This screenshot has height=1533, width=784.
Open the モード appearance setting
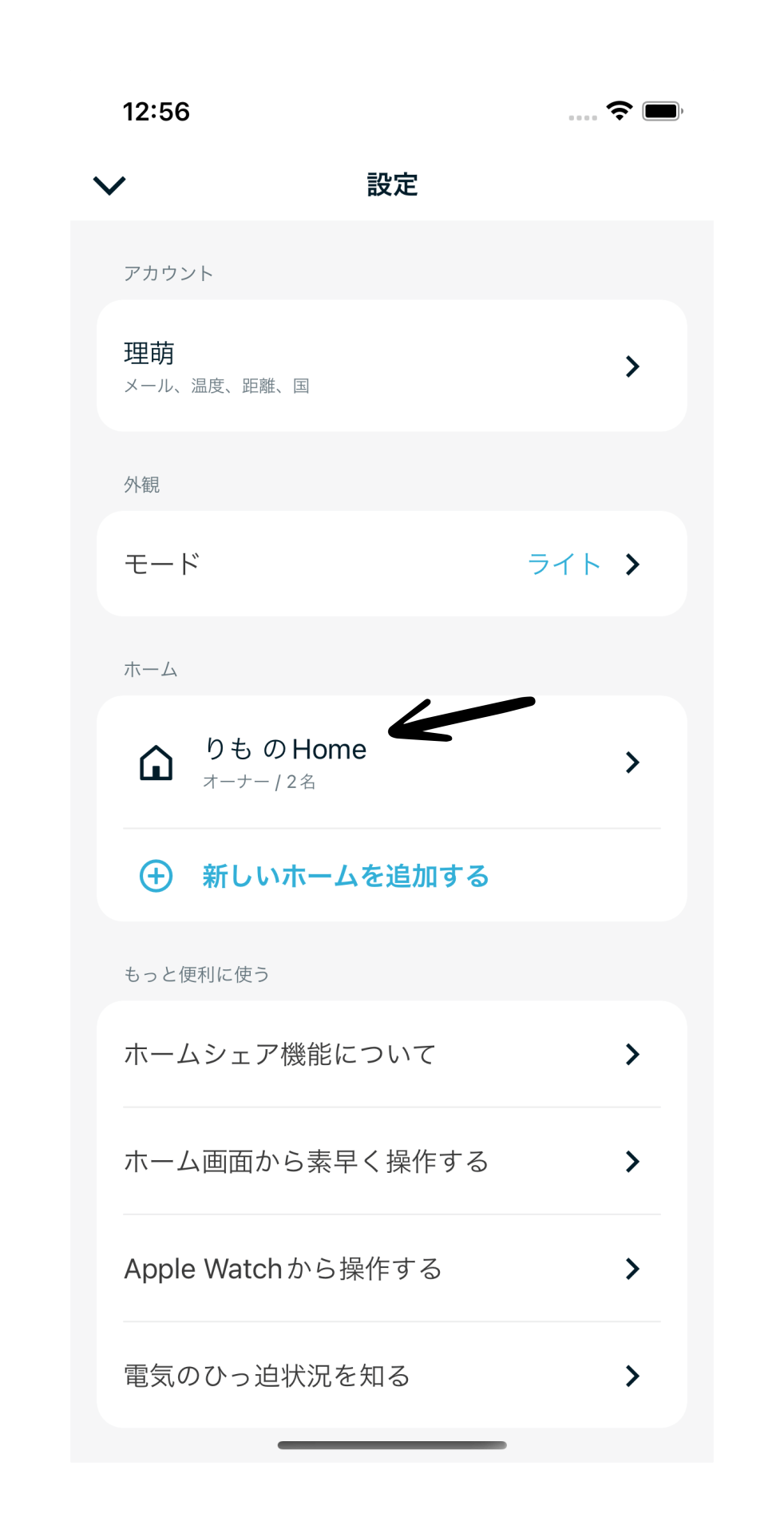point(391,564)
